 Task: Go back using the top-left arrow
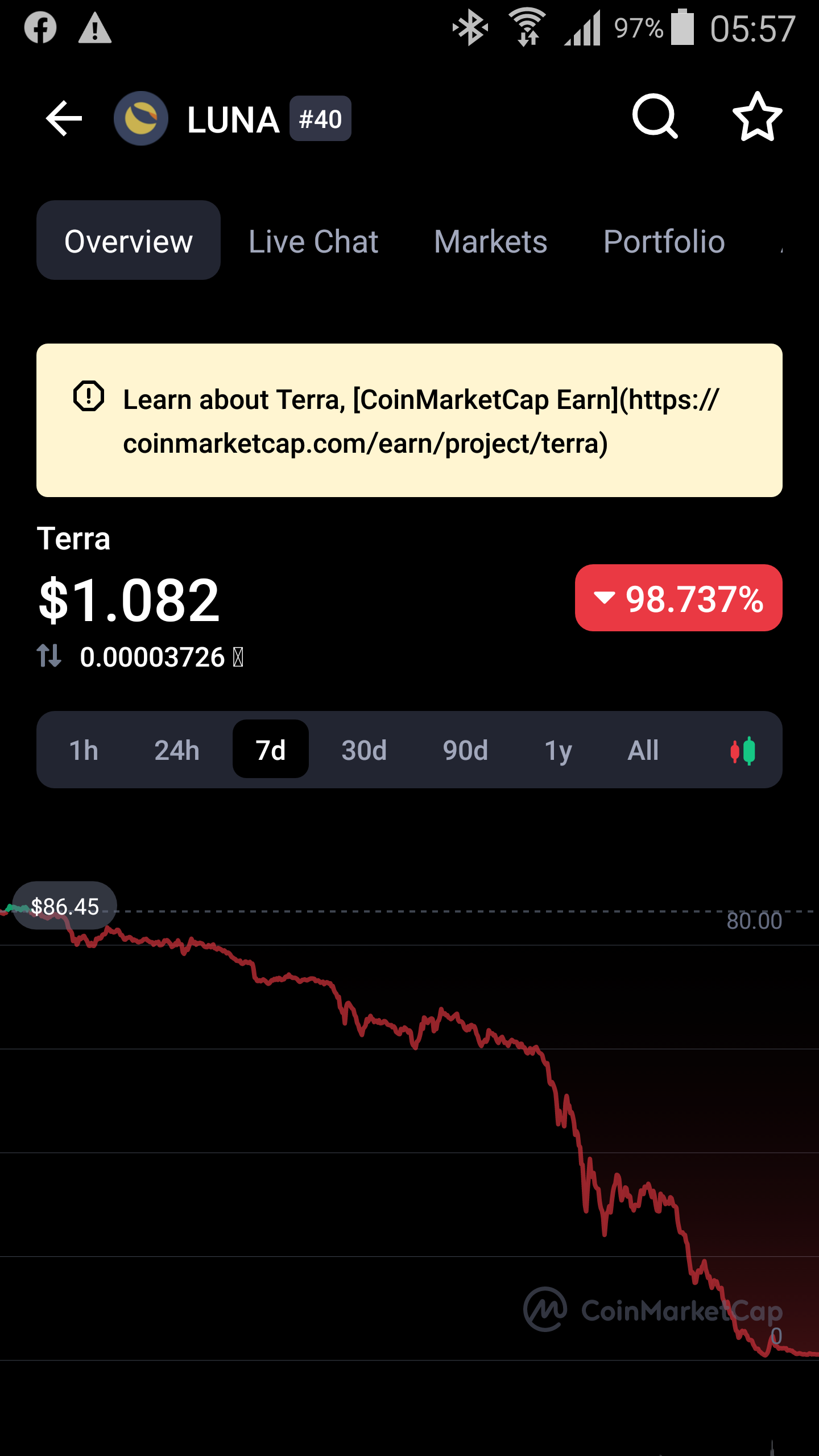[x=64, y=119]
